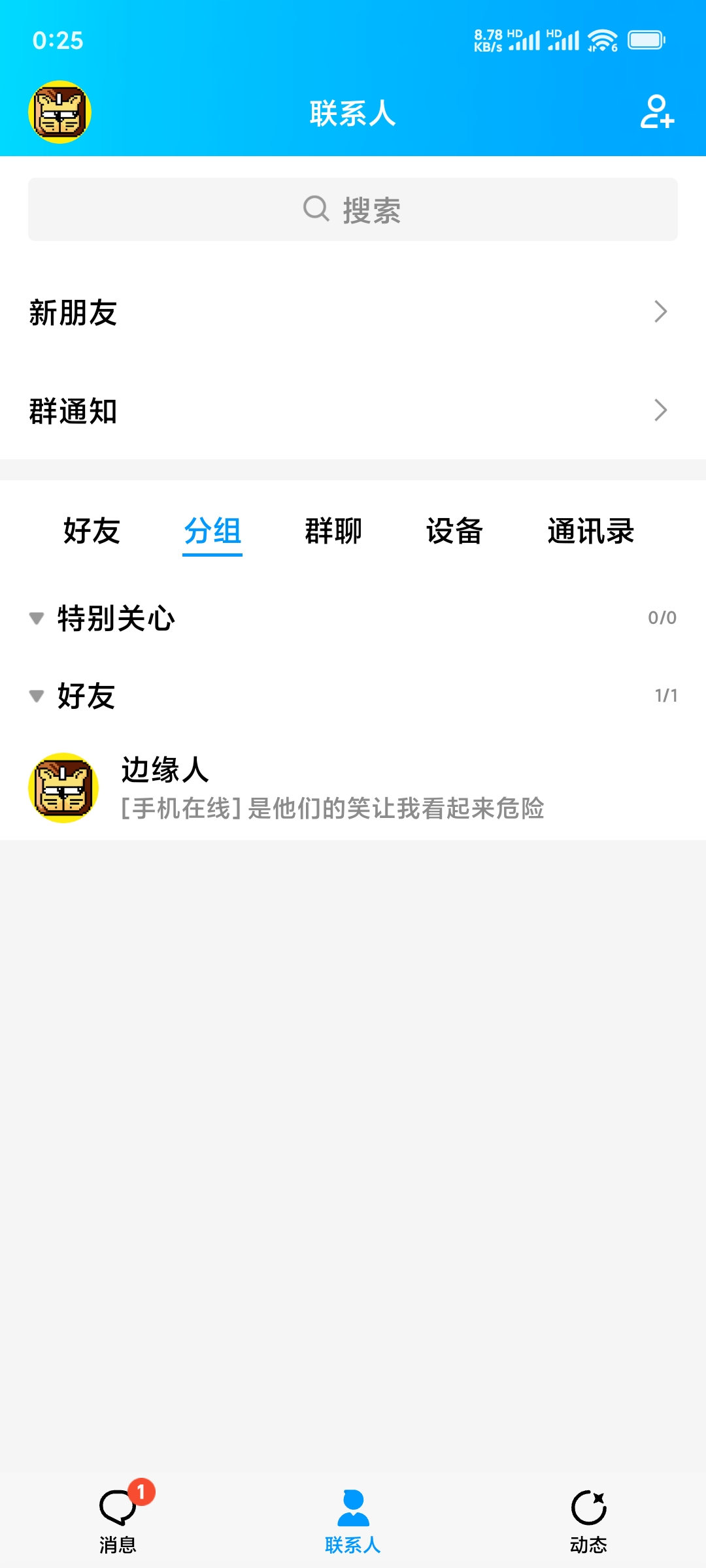Switch to the 设备 tab
The height and width of the screenshot is (1568, 706).
click(x=454, y=531)
